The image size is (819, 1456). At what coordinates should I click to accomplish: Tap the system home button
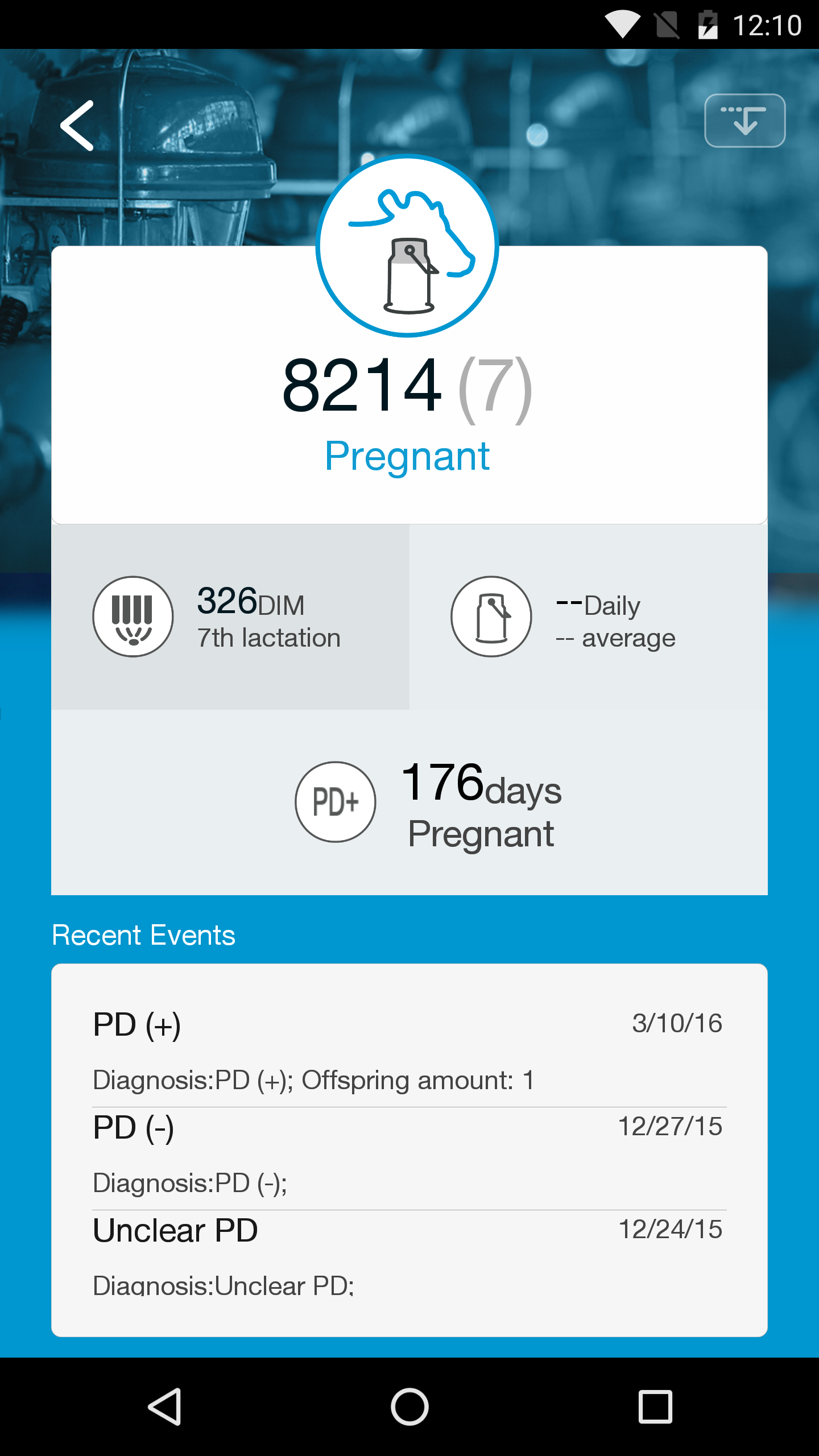pyautogui.click(x=409, y=1407)
